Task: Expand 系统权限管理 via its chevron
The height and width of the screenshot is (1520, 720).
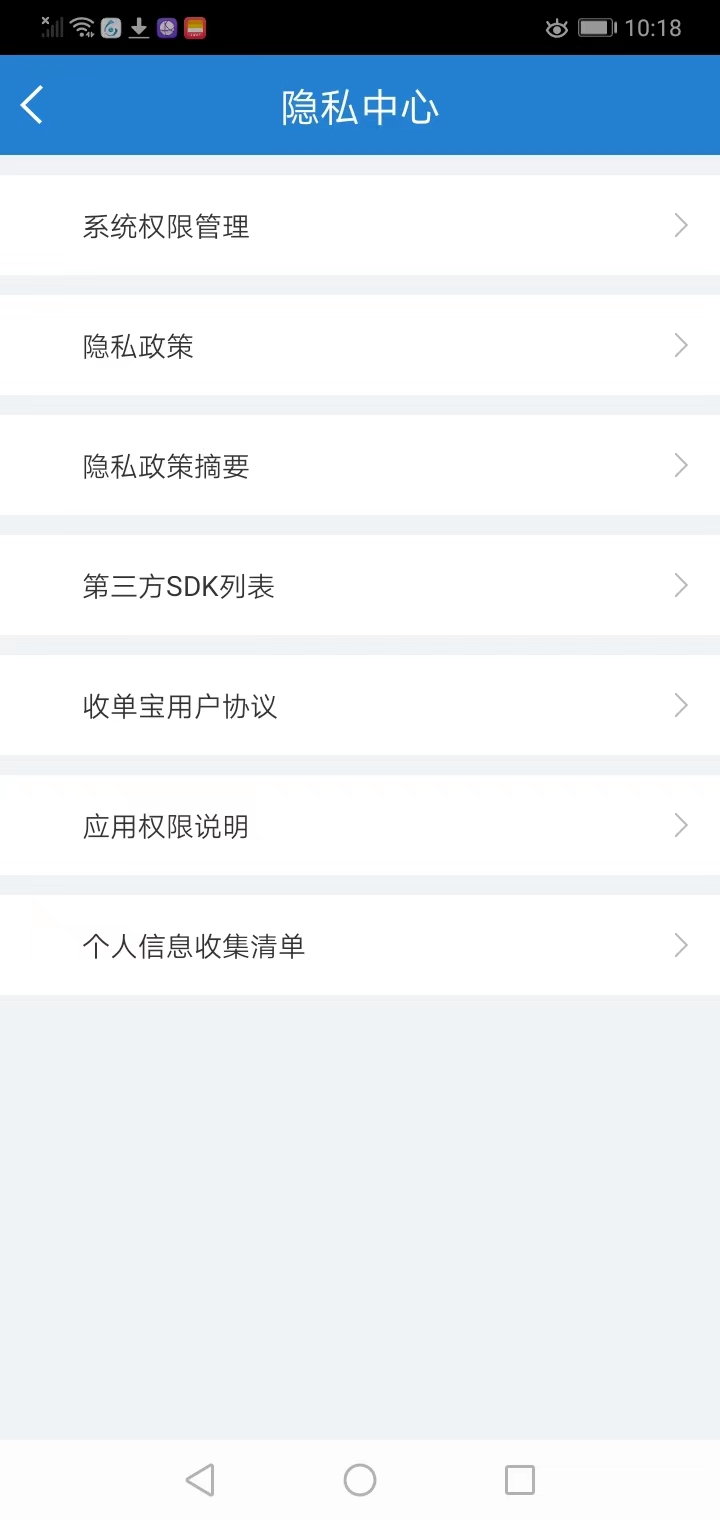Action: click(681, 225)
